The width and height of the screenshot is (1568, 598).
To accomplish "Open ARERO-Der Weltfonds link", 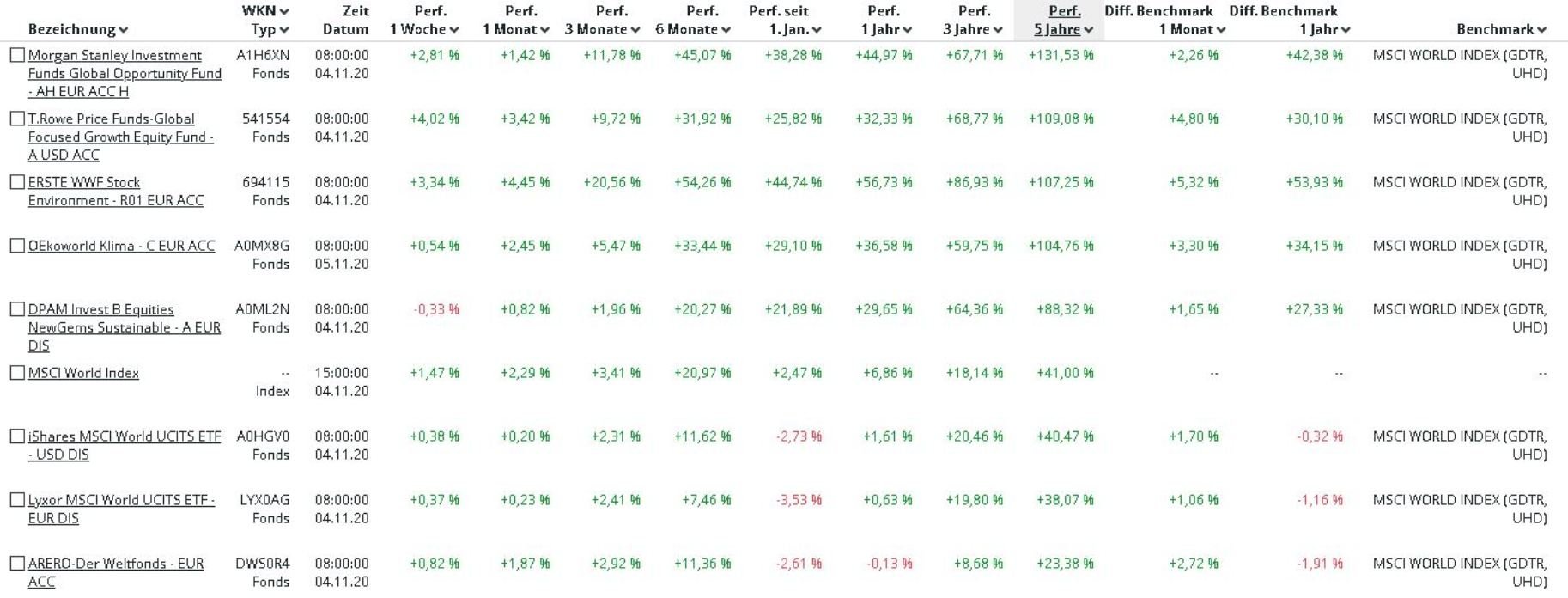I will [x=115, y=564].
